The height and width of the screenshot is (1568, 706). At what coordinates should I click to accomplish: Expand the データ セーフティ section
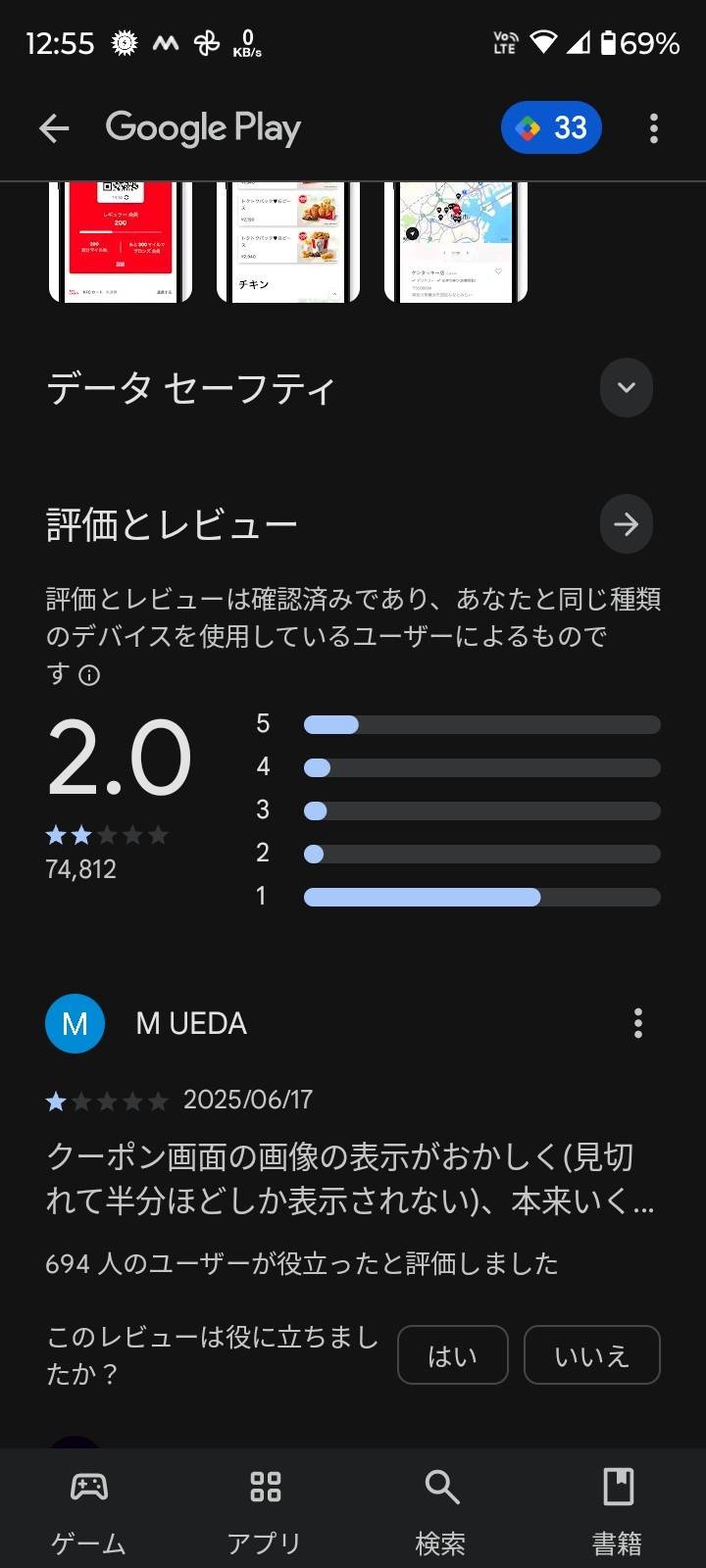click(x=626, y=387)
